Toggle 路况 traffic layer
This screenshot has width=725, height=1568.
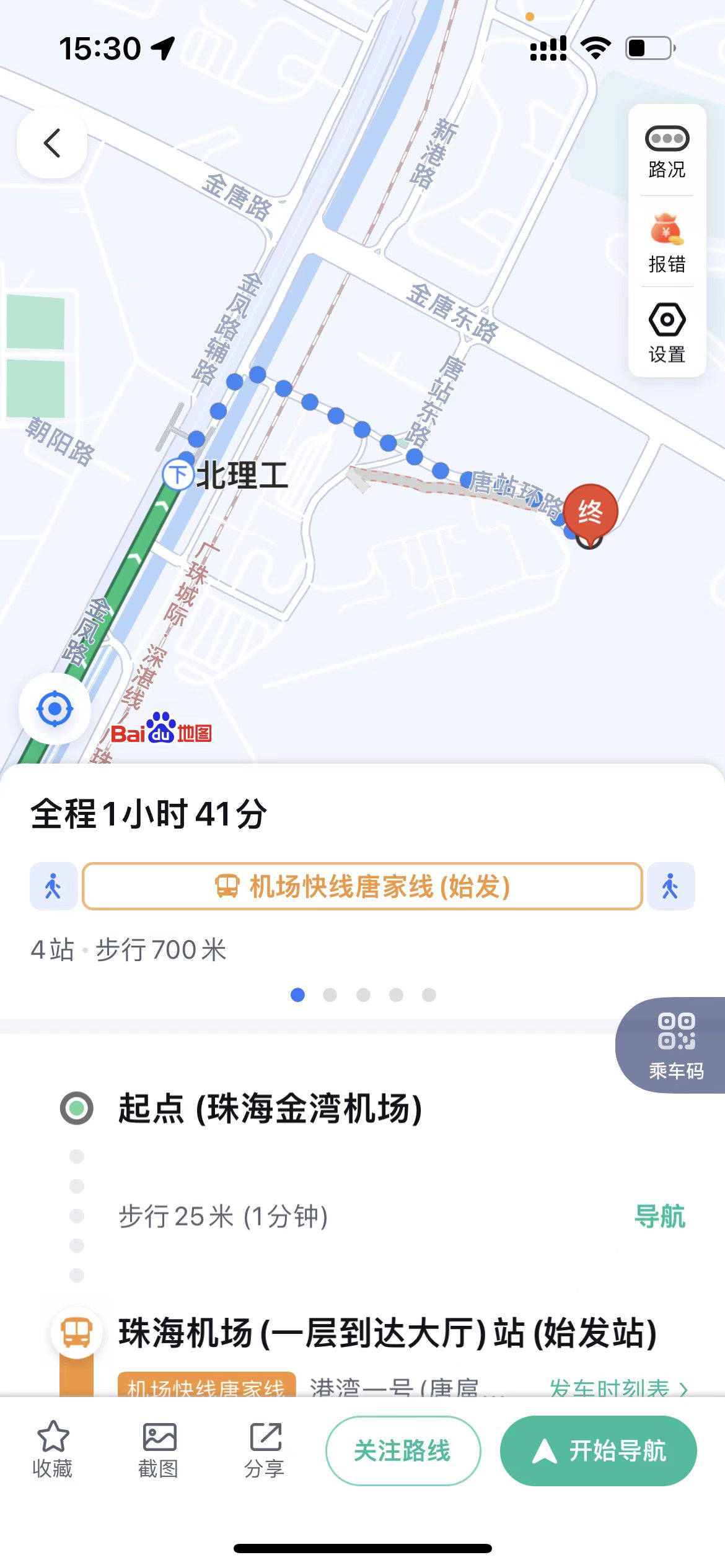pyautogui.click(x=667, y=150)
